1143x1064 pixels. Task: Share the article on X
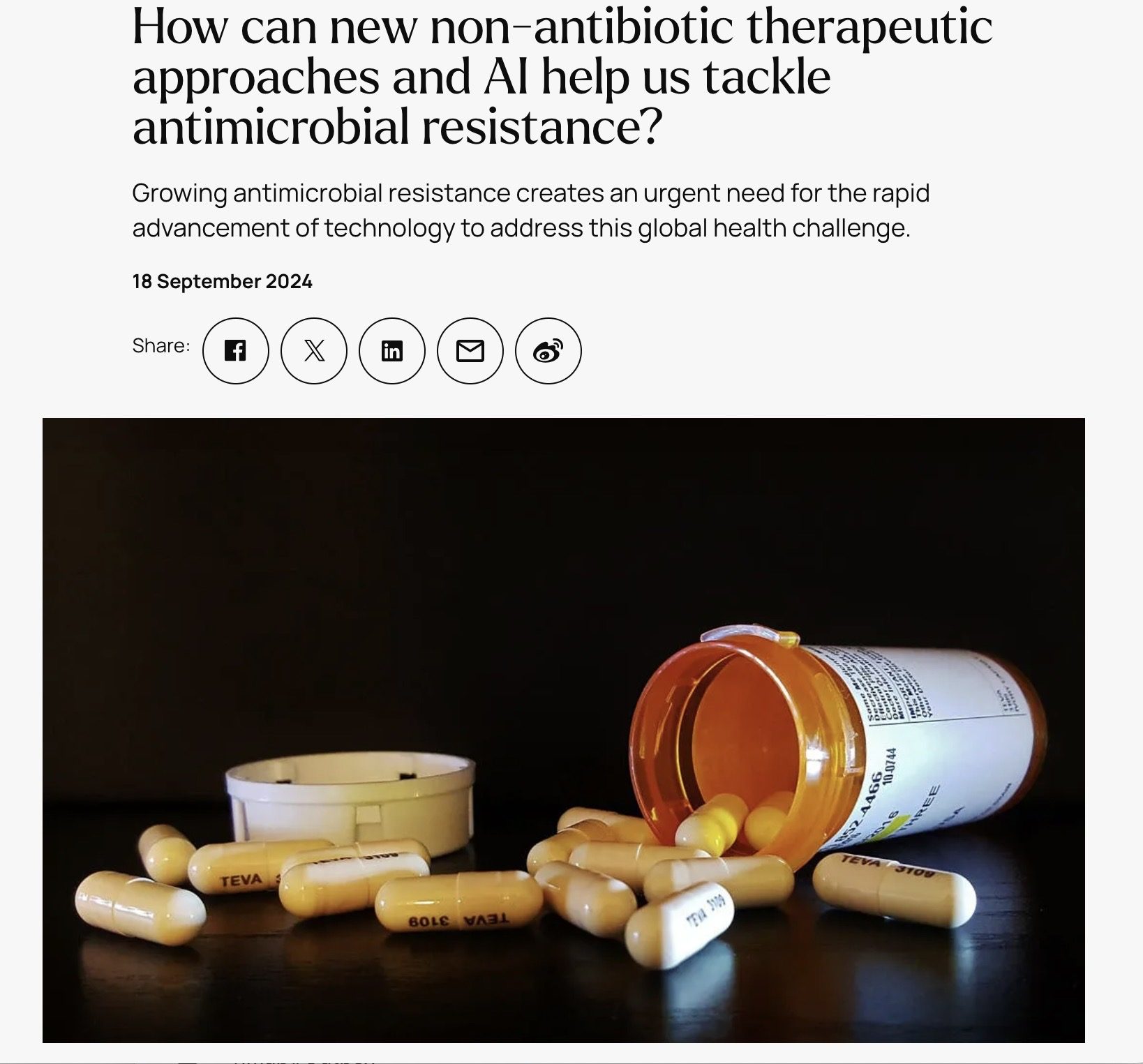[x=314, y=351]
